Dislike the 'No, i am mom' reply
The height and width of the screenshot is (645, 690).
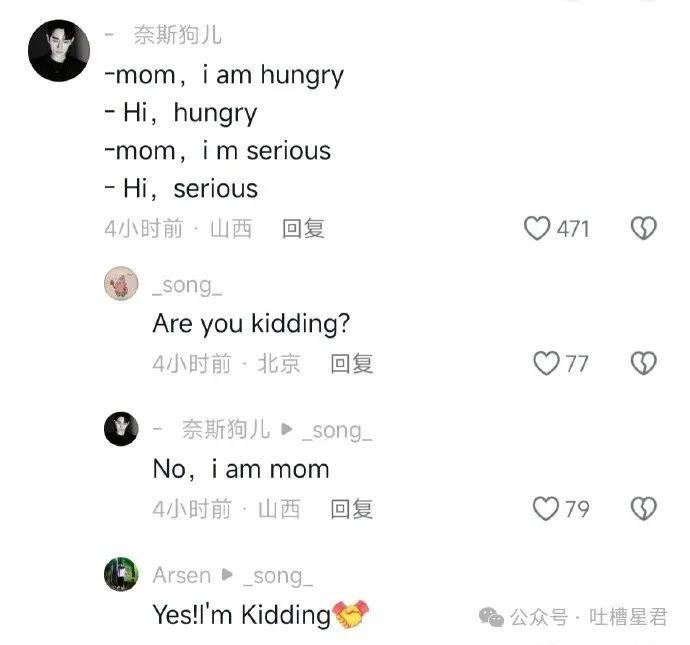coord(643,509)
